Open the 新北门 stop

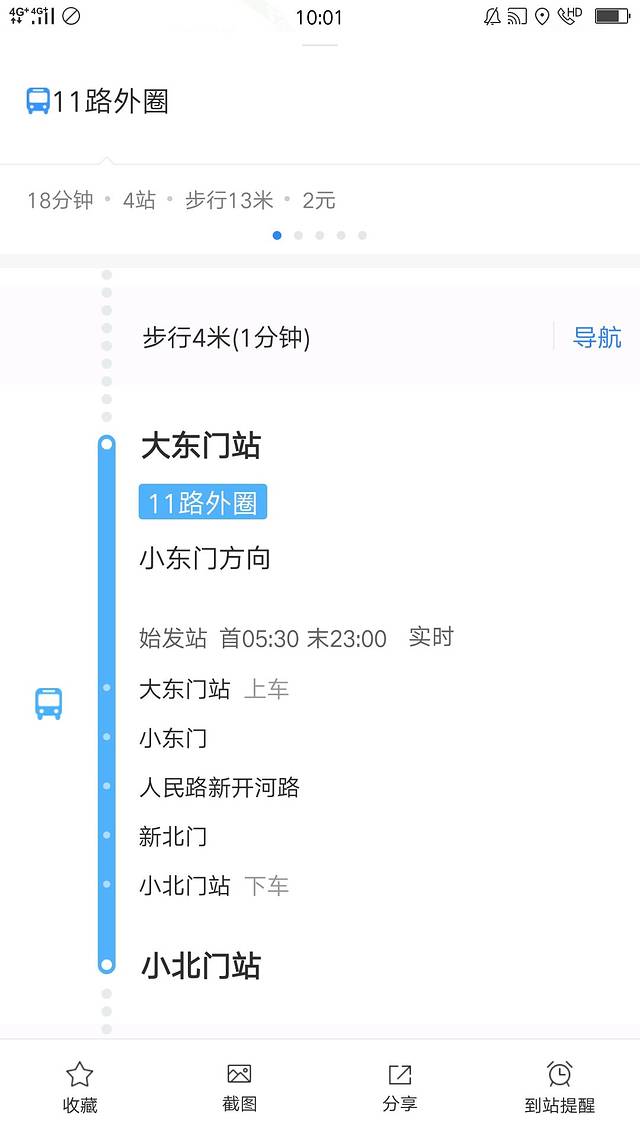click(173, 837)
